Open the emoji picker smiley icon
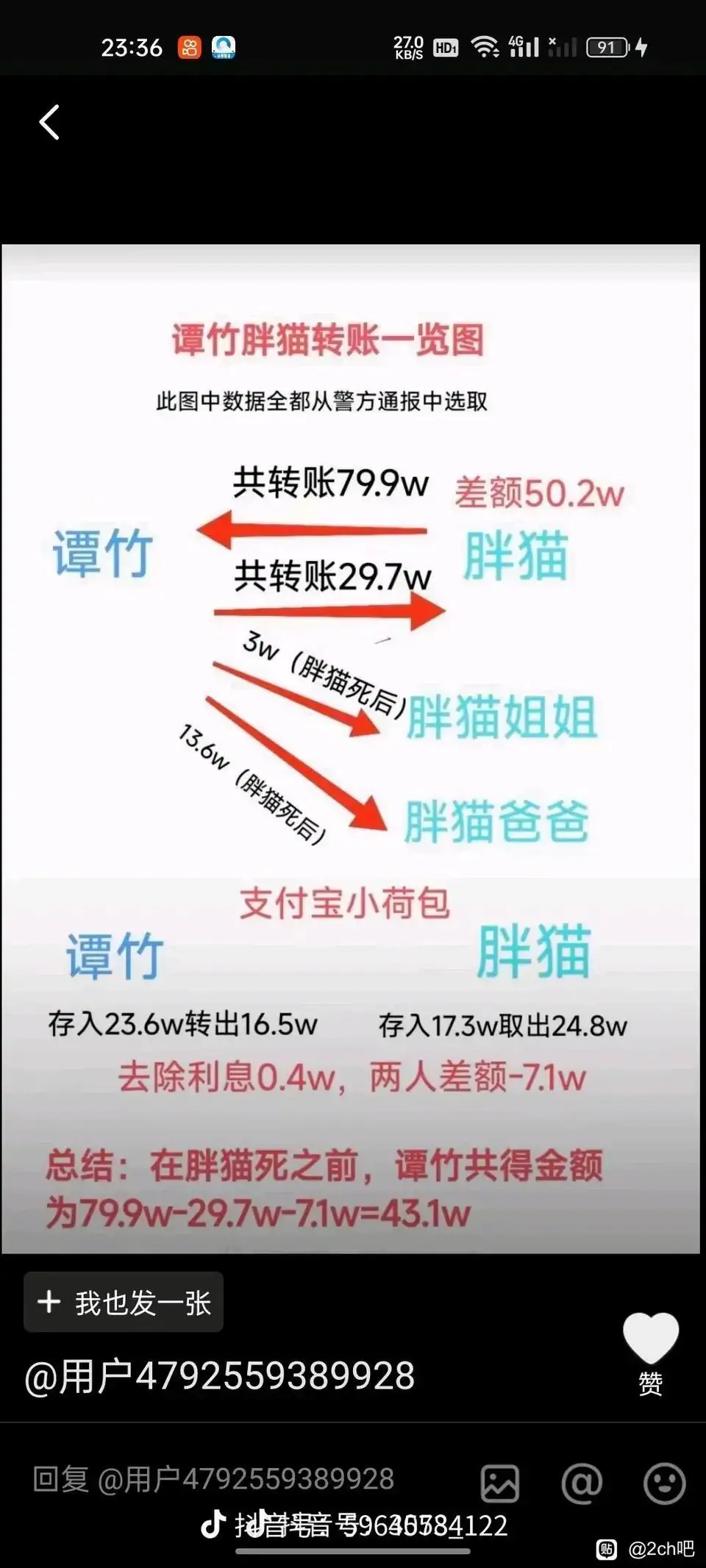This screenshot has width=706, height=1568. [665, 1483]
